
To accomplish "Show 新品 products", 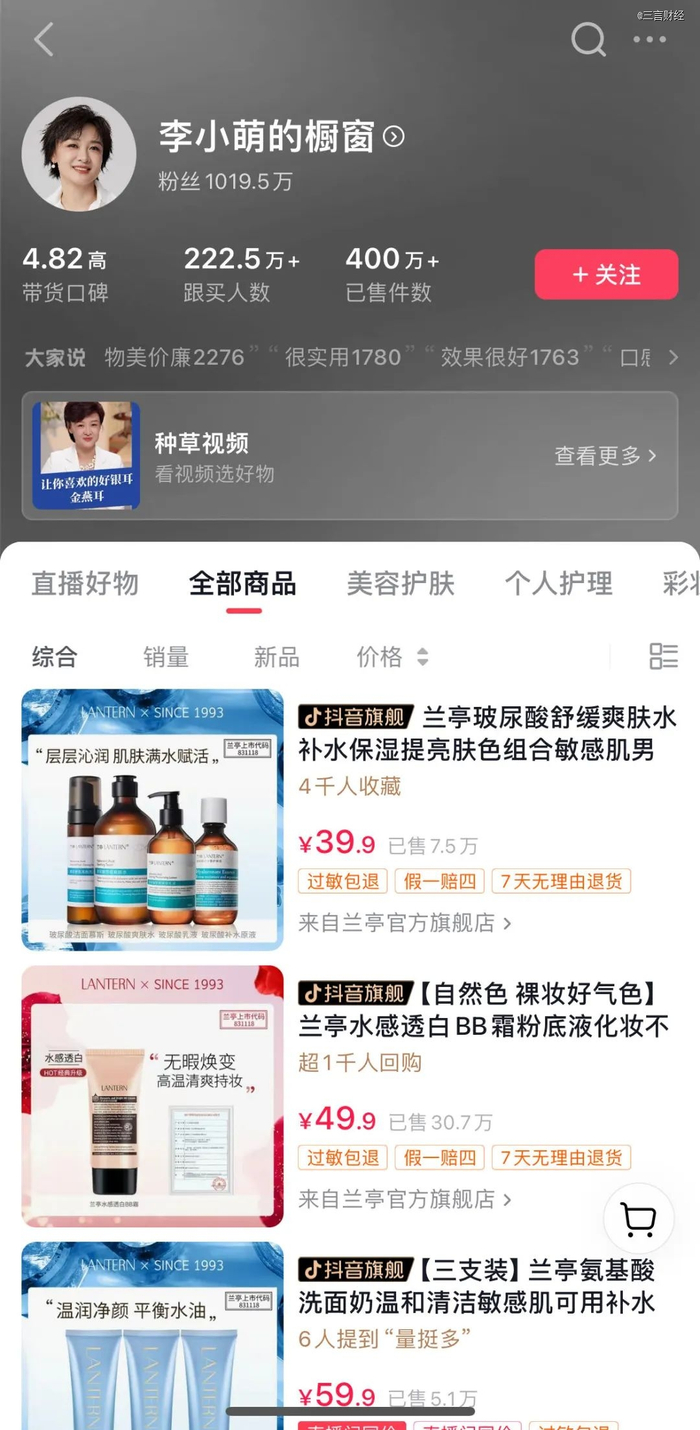I will click(276, 657).
